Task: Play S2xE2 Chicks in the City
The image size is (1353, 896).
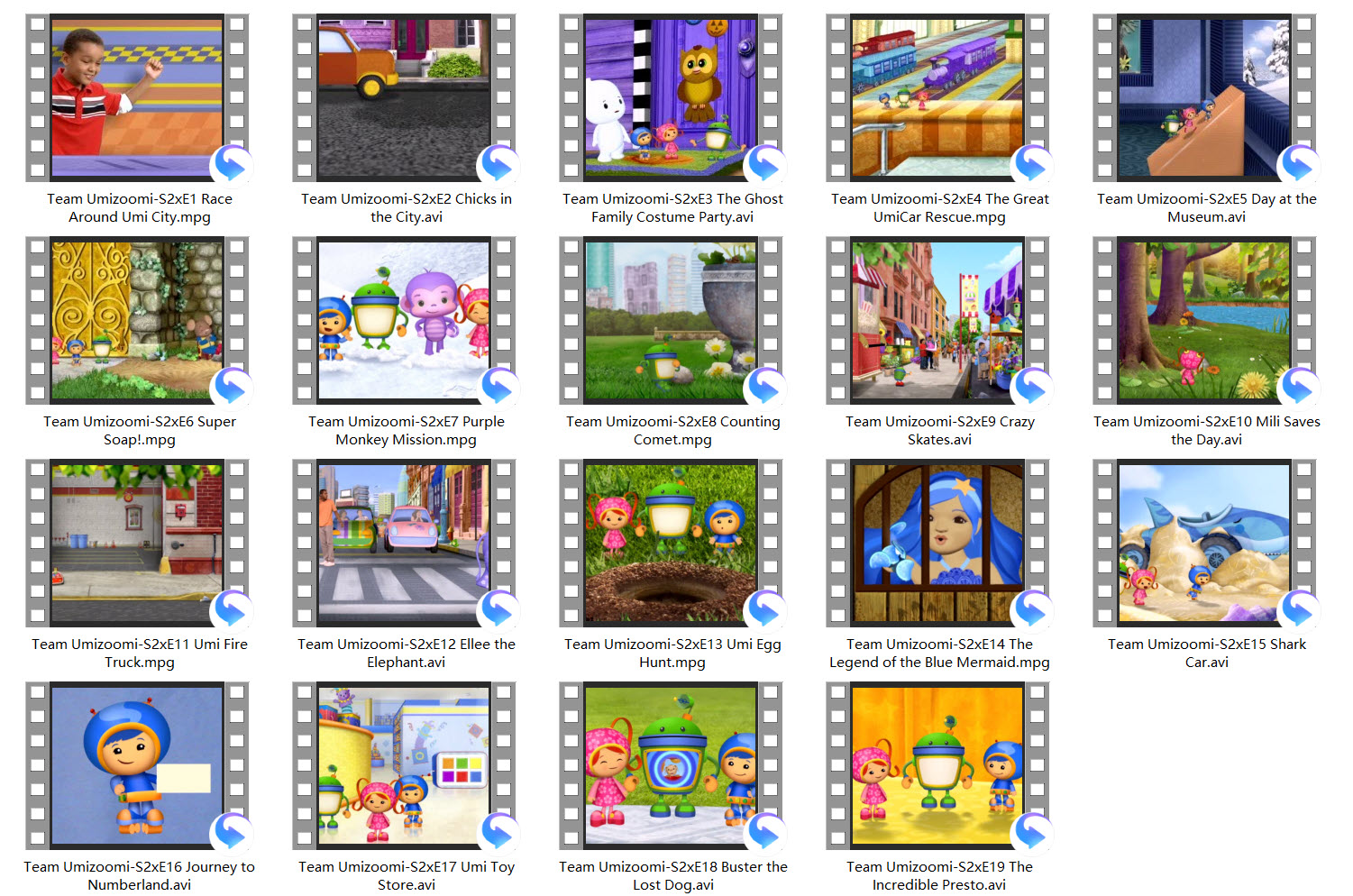Action: click(404, 98)
